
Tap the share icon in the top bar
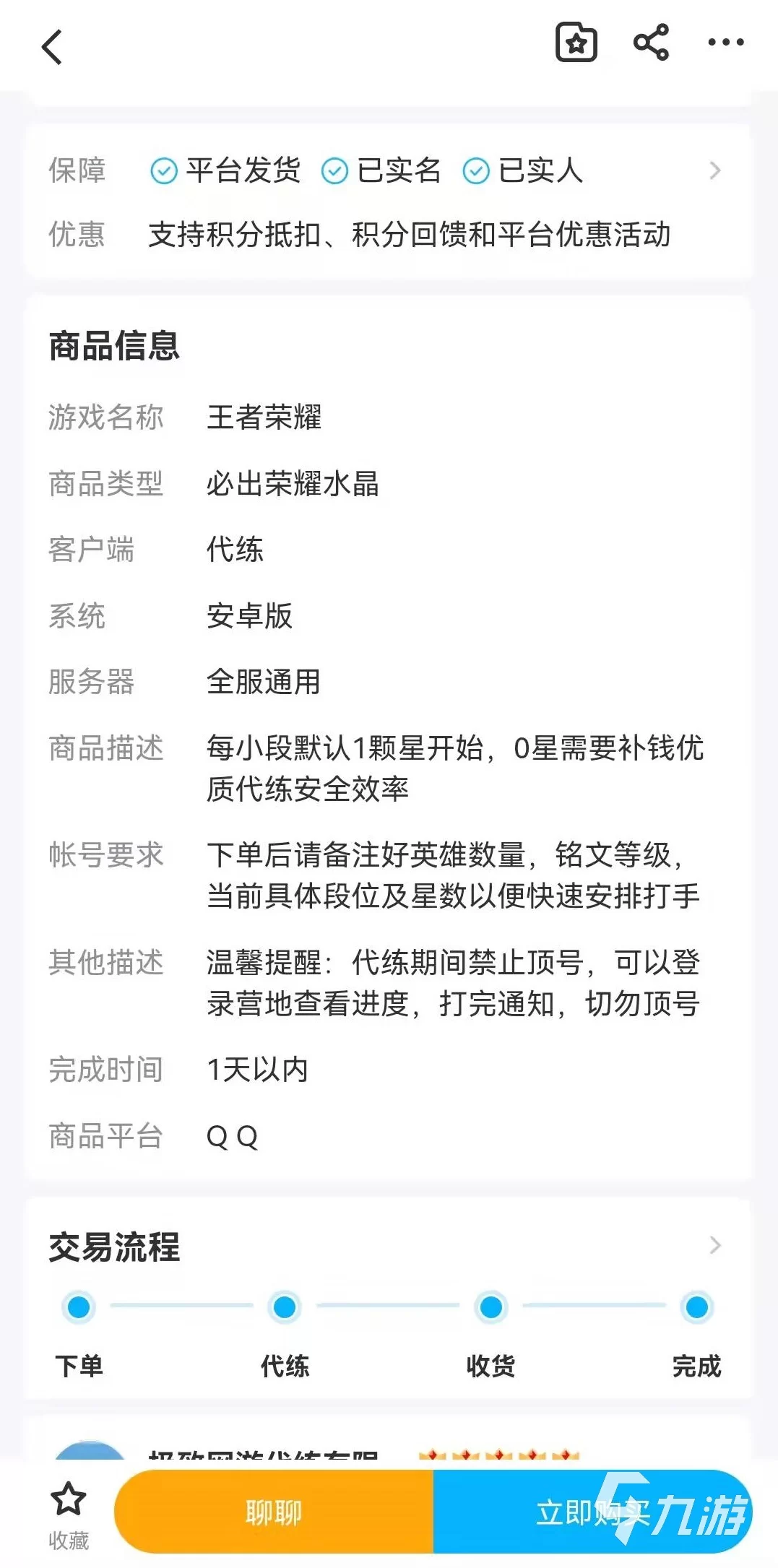pyautogui.click(x=649, y=43)
